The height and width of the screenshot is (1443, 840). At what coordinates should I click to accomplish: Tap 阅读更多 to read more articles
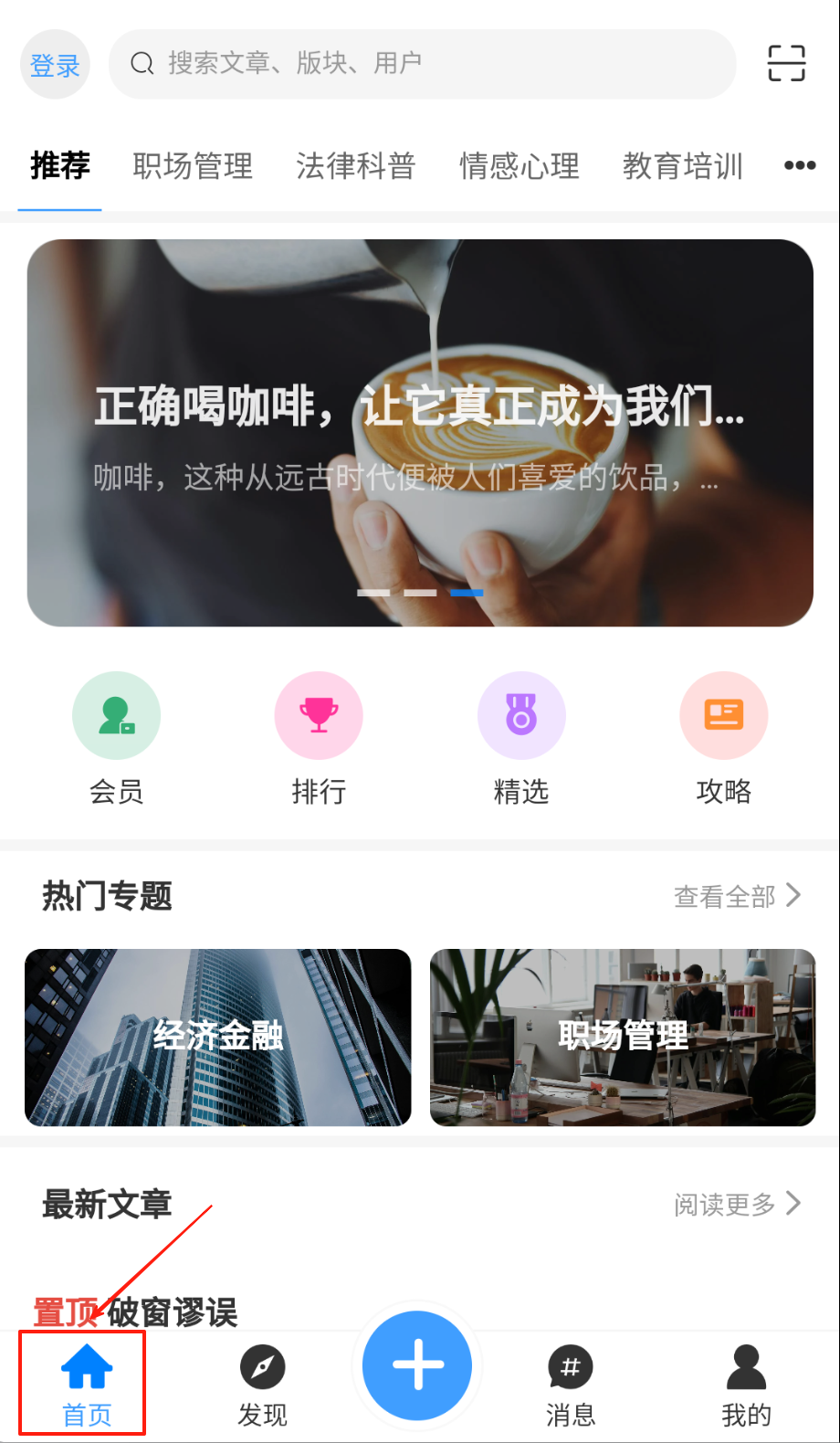pyautogui.click(x=737, y=1205)
